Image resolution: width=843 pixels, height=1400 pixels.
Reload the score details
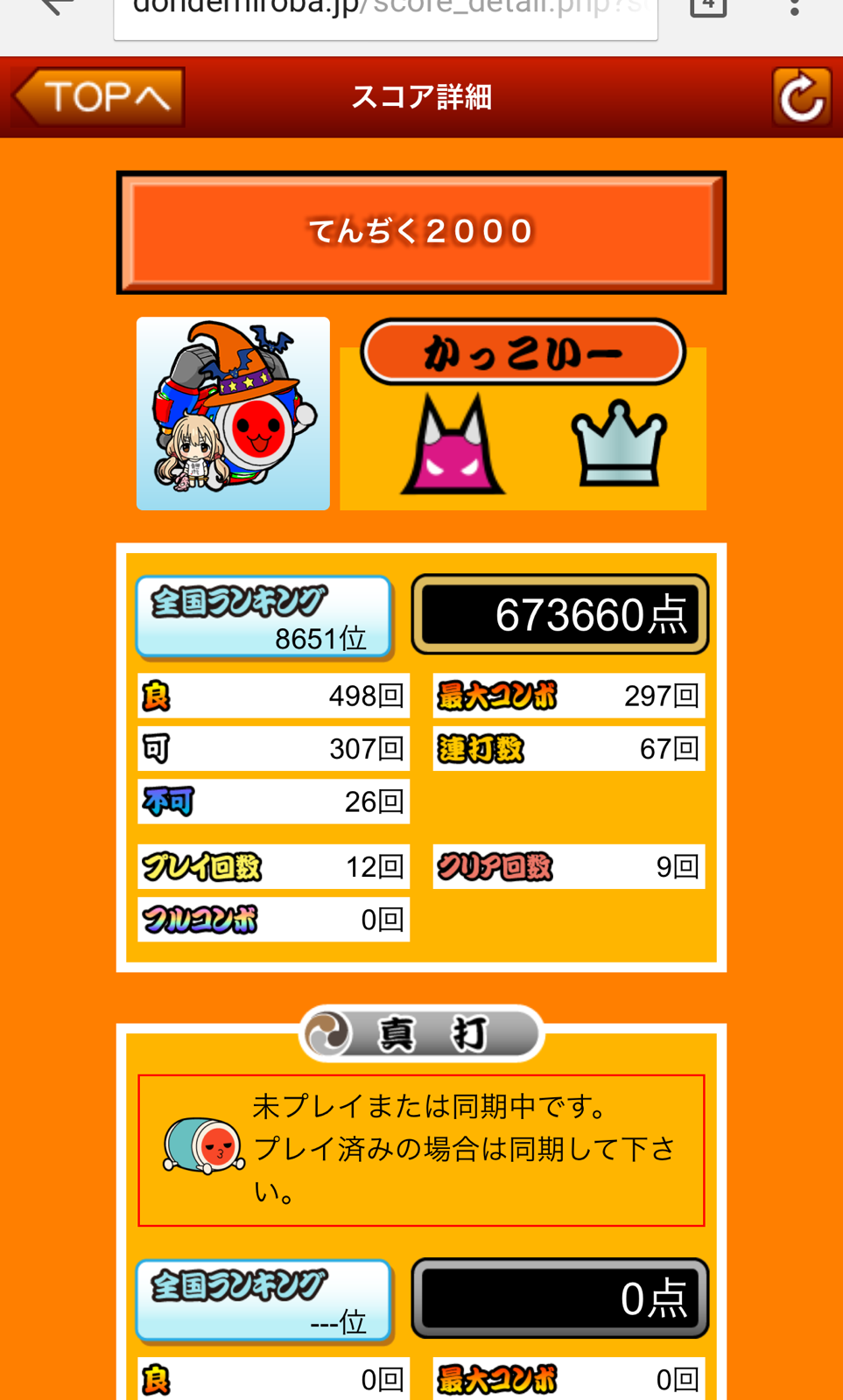click(x=801, y=97)
